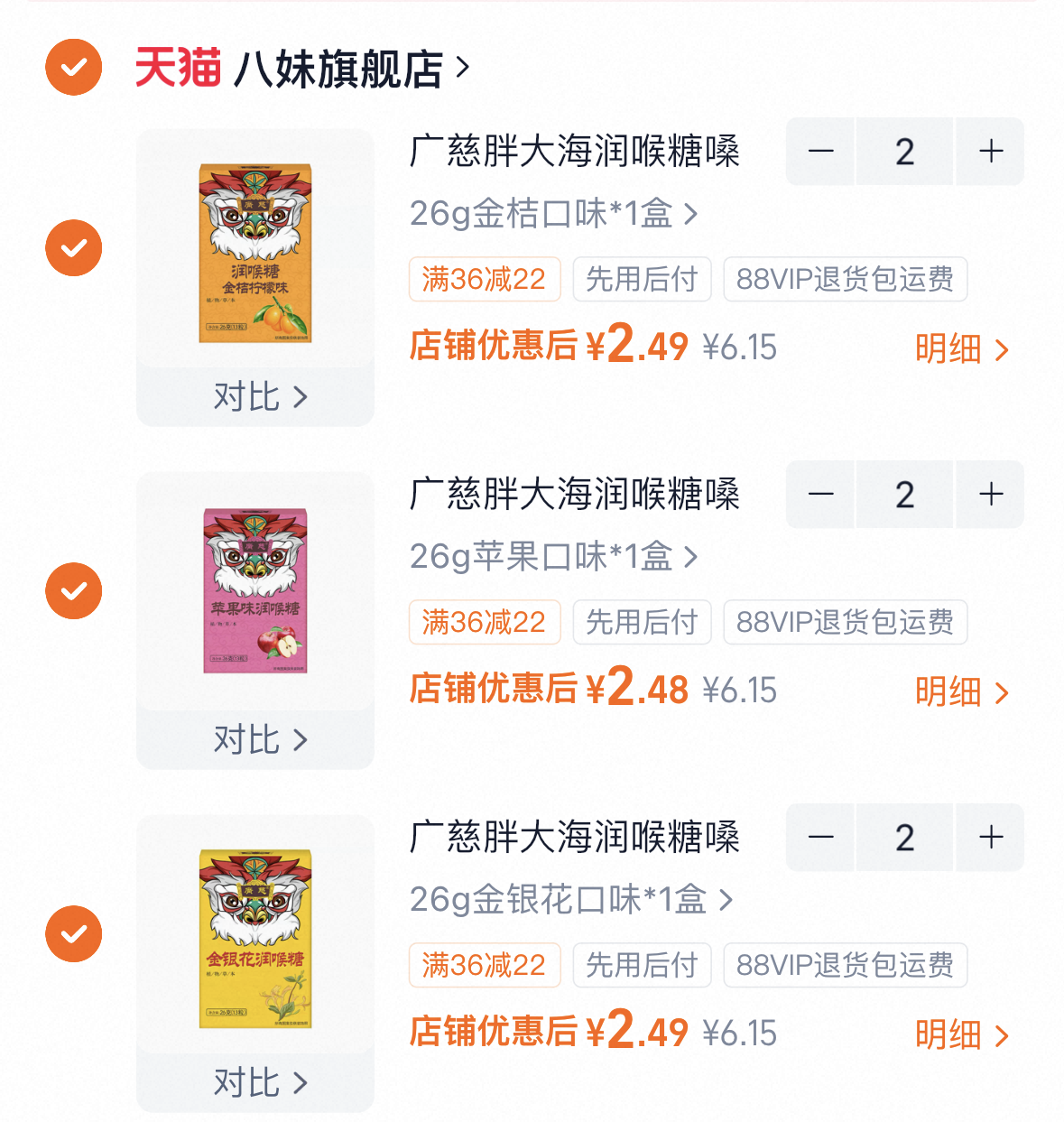Increase 金银花 flavor quantity with plus icon
The width and height of the screenshot is (1064, 1122).
point(989,837)
